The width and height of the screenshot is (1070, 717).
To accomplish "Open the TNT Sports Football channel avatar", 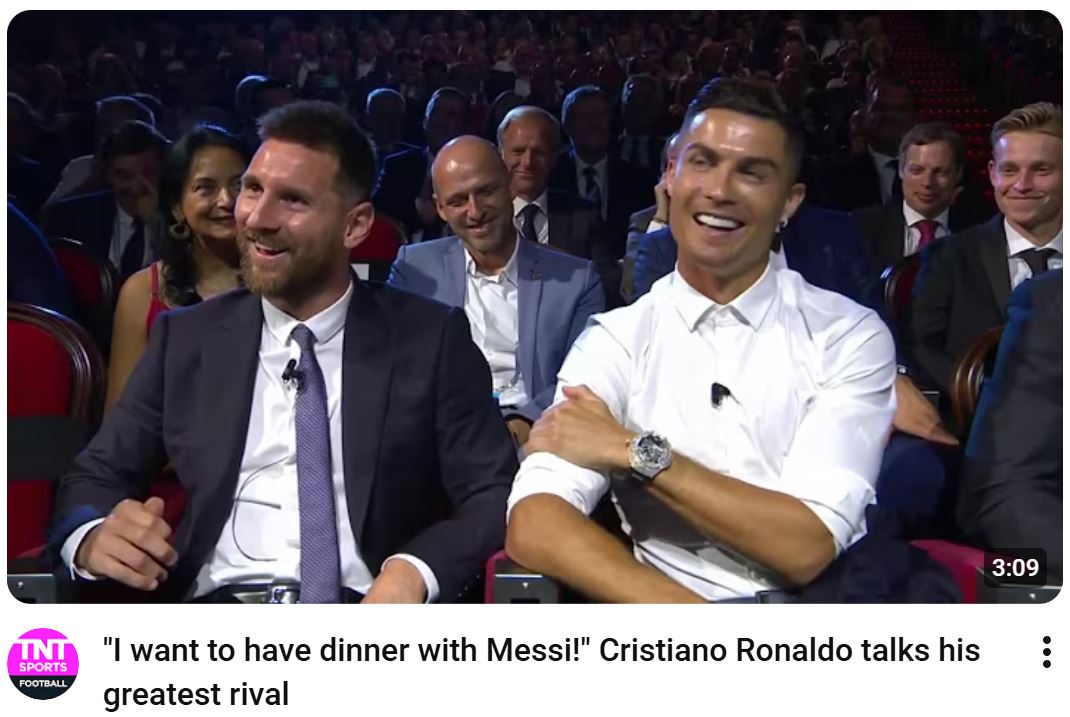I will (43, 664).
